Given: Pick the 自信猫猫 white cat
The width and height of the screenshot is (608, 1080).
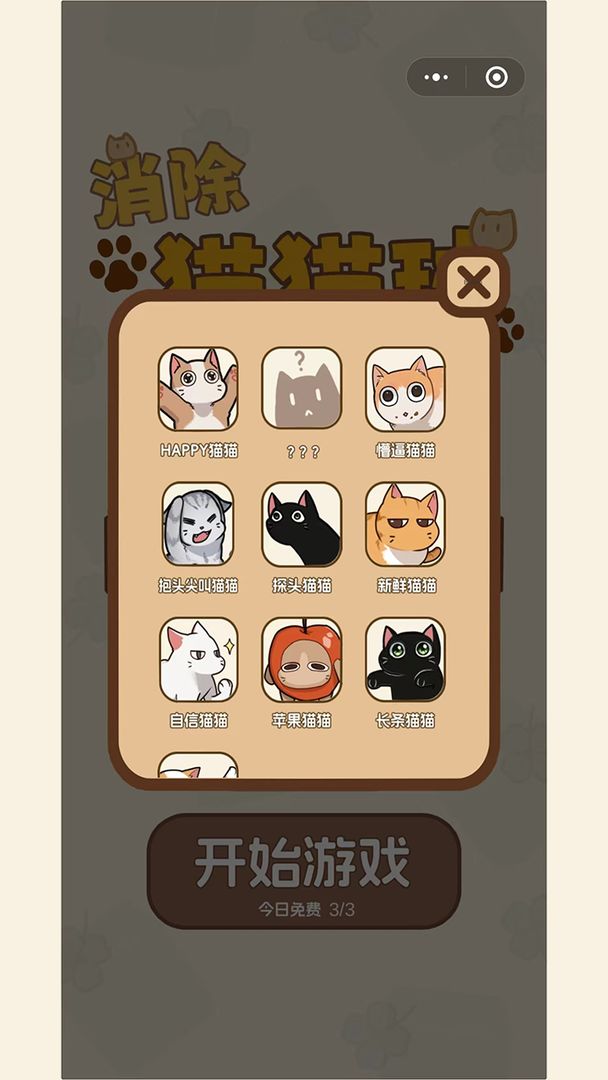Looking at the screenshot, I should pyautogui.click(x=198, y=660).
